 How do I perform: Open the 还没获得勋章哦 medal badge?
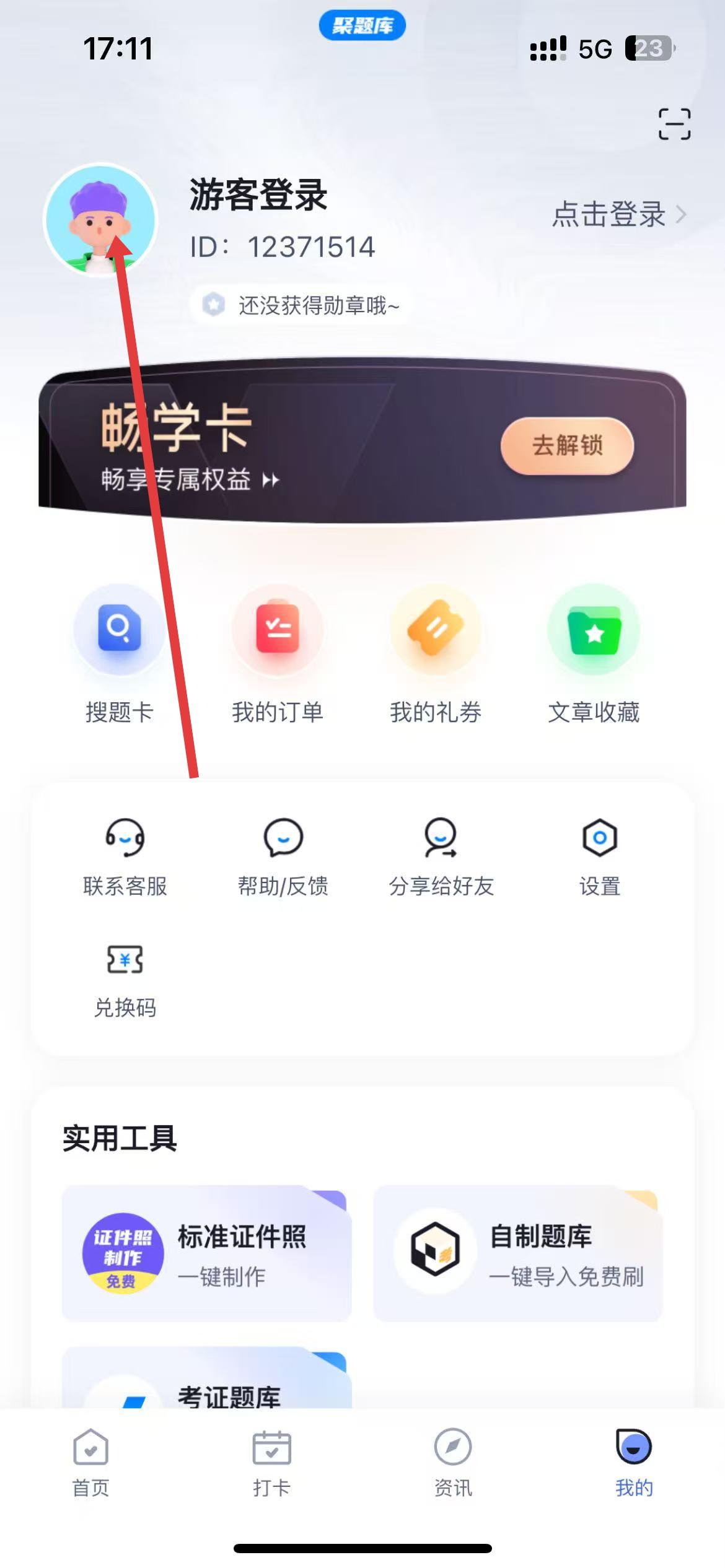pos(301,305)
